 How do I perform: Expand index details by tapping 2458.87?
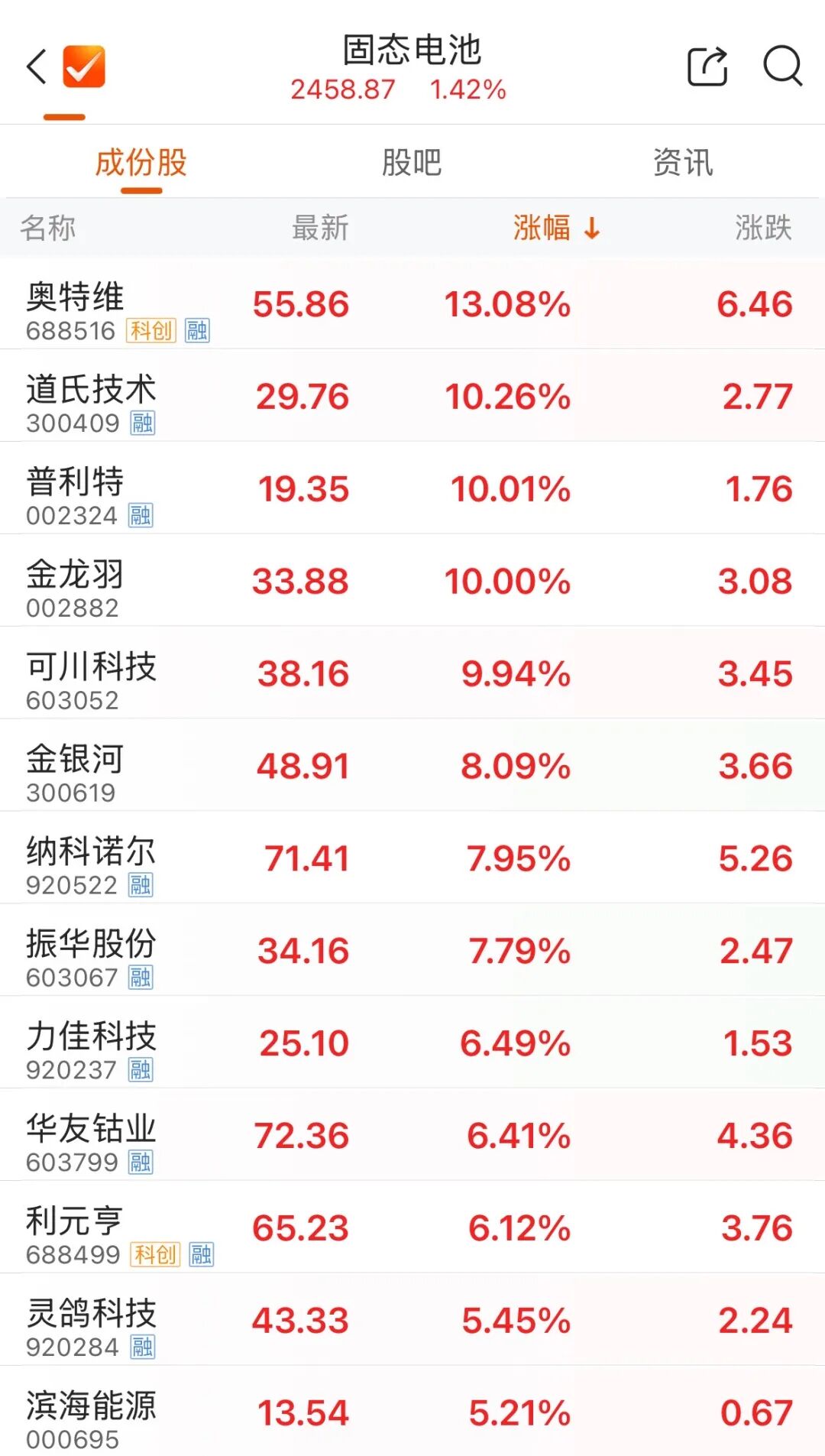pos(341,90)
